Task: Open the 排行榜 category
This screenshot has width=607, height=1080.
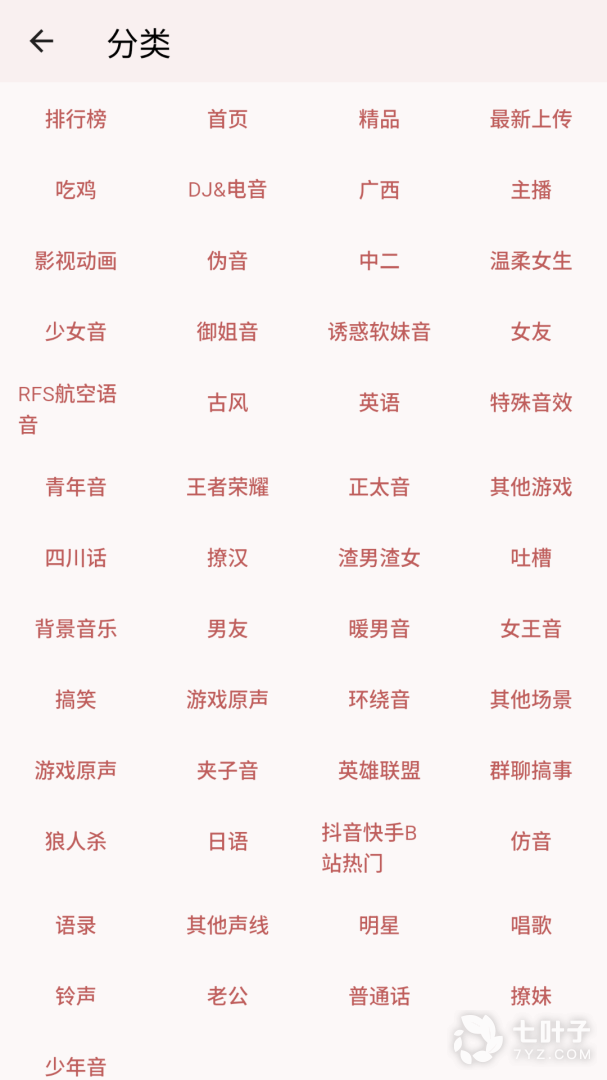Action: [76, 119]
